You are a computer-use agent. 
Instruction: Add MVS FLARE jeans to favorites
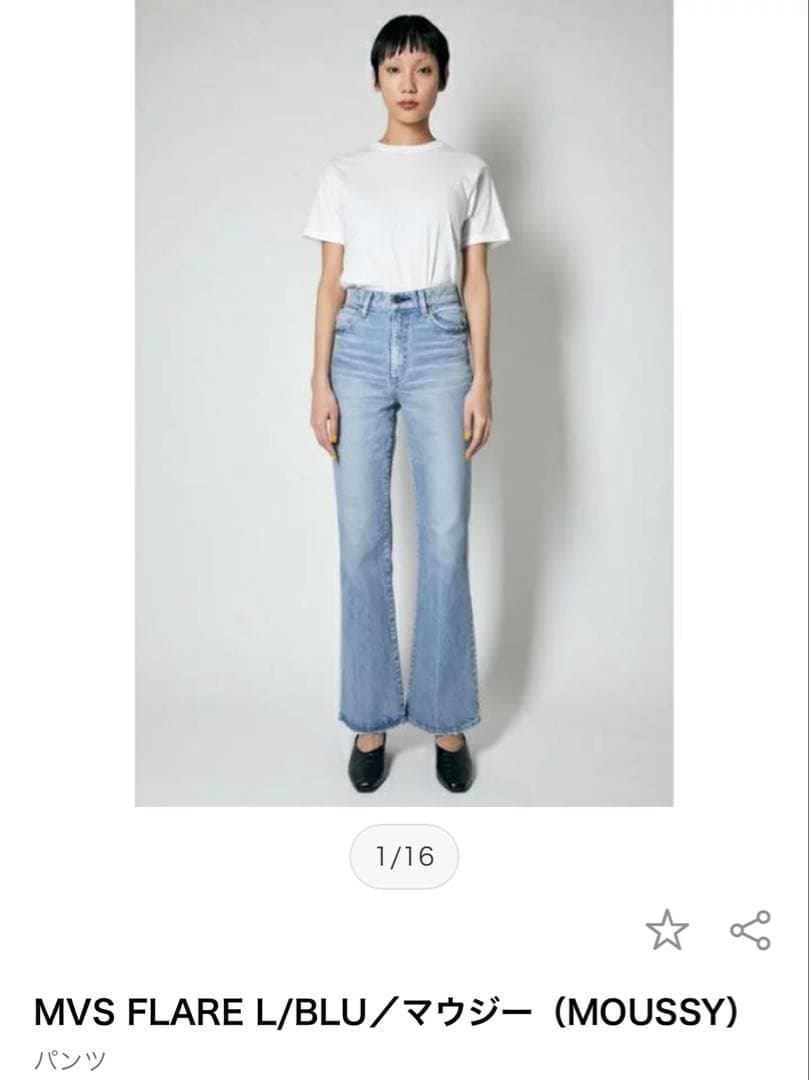coord(667,931)
